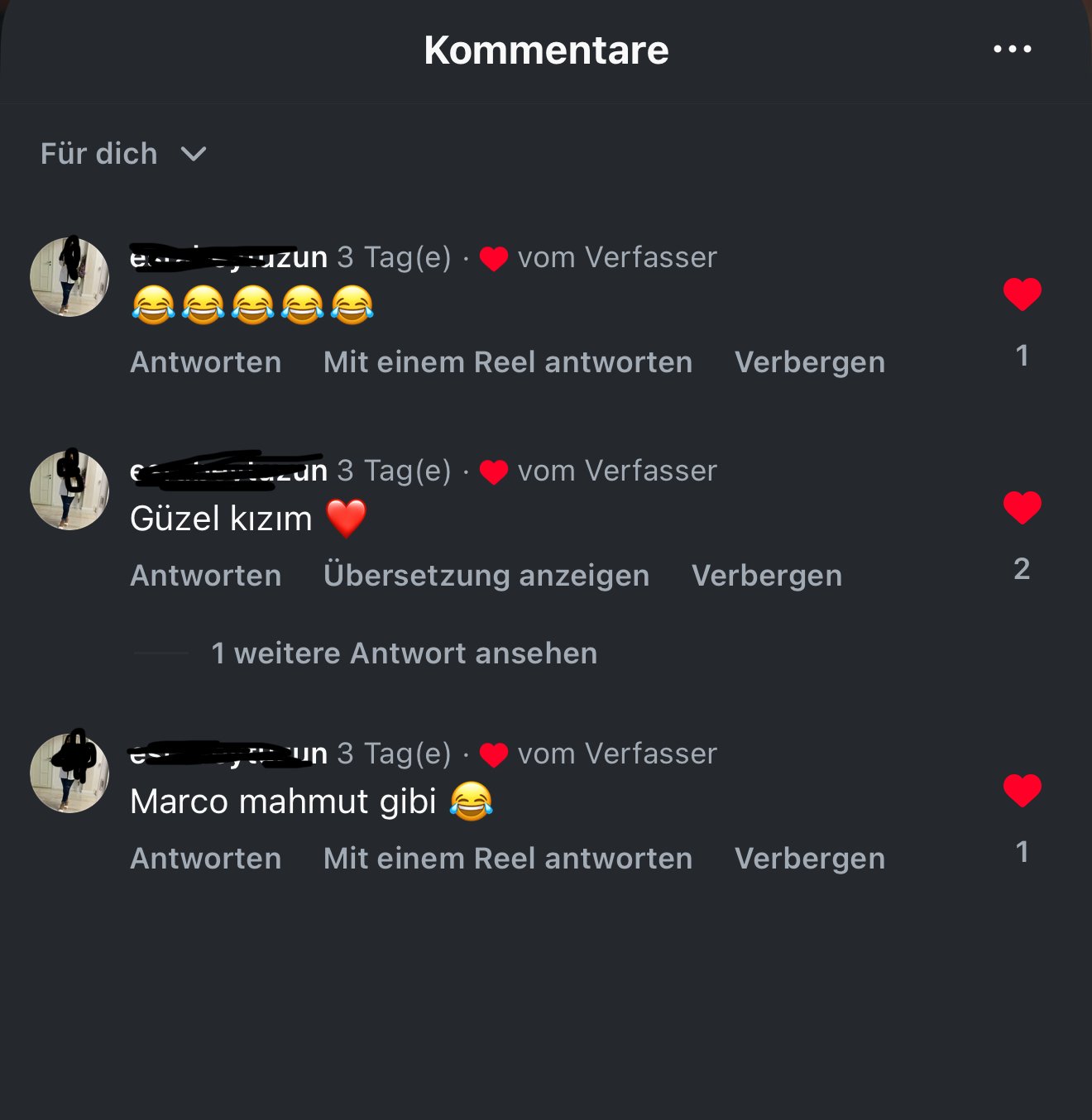The width and height of the screenshot is (1092, 1120).
Task: Answer emoji comment with a Reel
Action: (x=507, y=362)
